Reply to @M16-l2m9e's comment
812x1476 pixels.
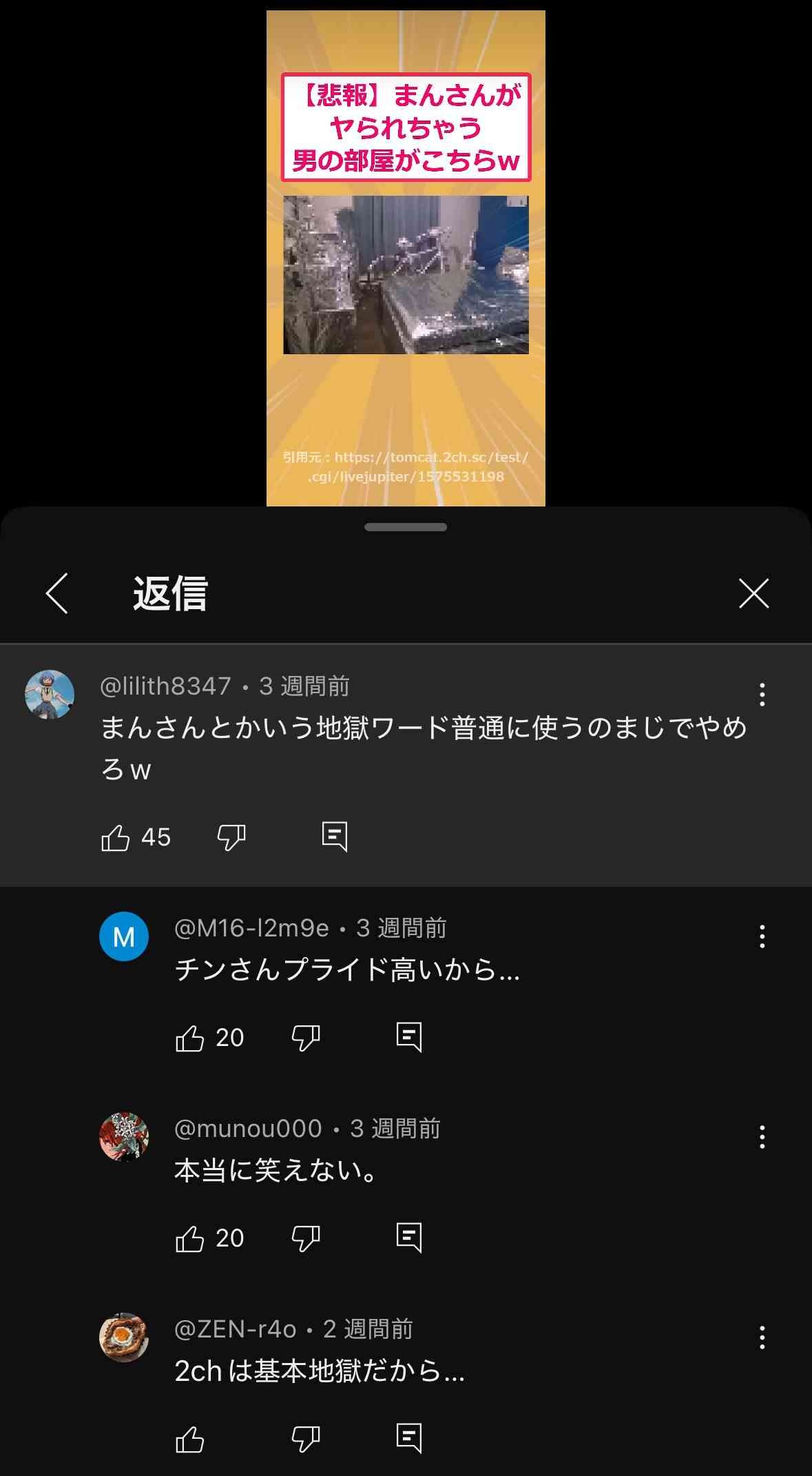pos(409,1037)
